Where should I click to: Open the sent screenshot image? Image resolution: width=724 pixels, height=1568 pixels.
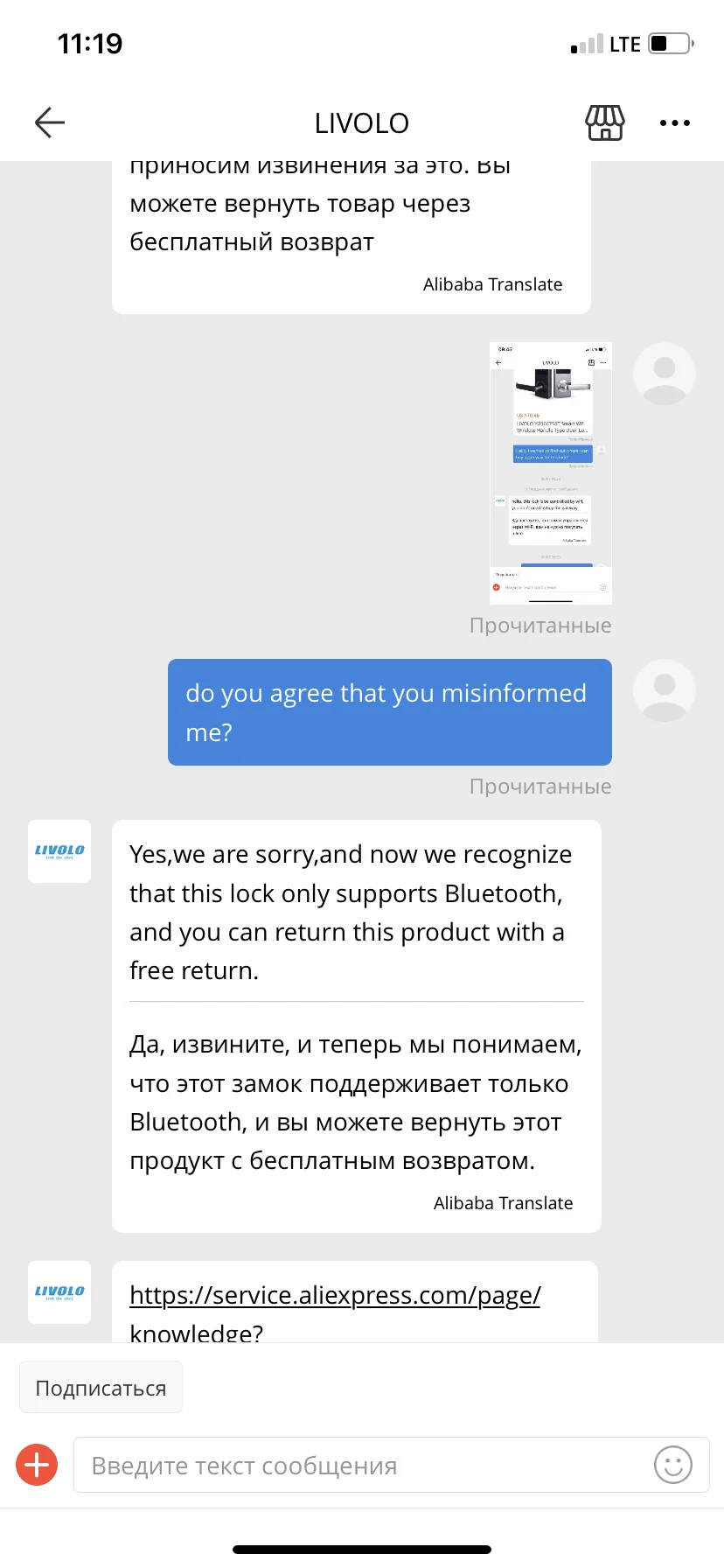click(x=551, y=472)
